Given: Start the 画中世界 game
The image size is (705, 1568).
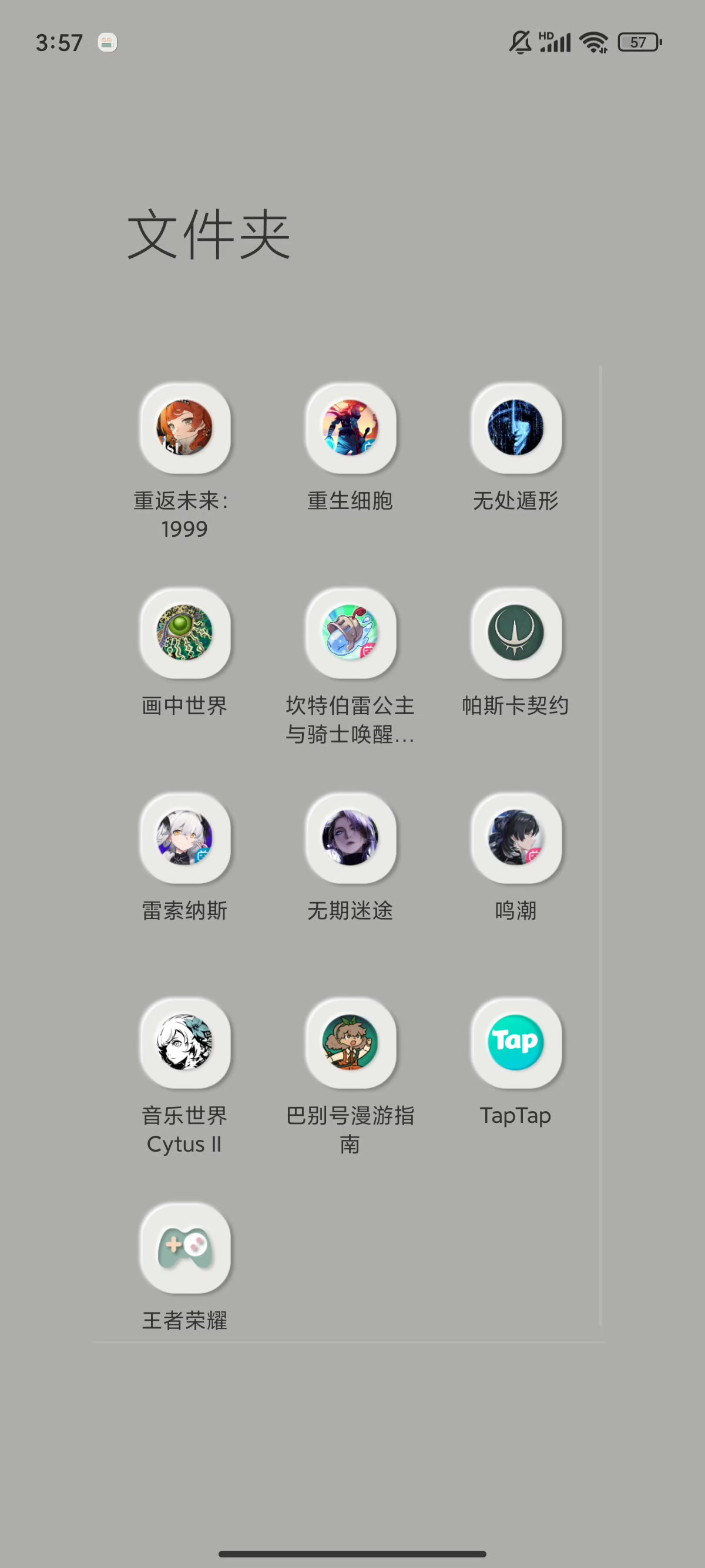Looking at the screenshot, I should click(185, 633).
